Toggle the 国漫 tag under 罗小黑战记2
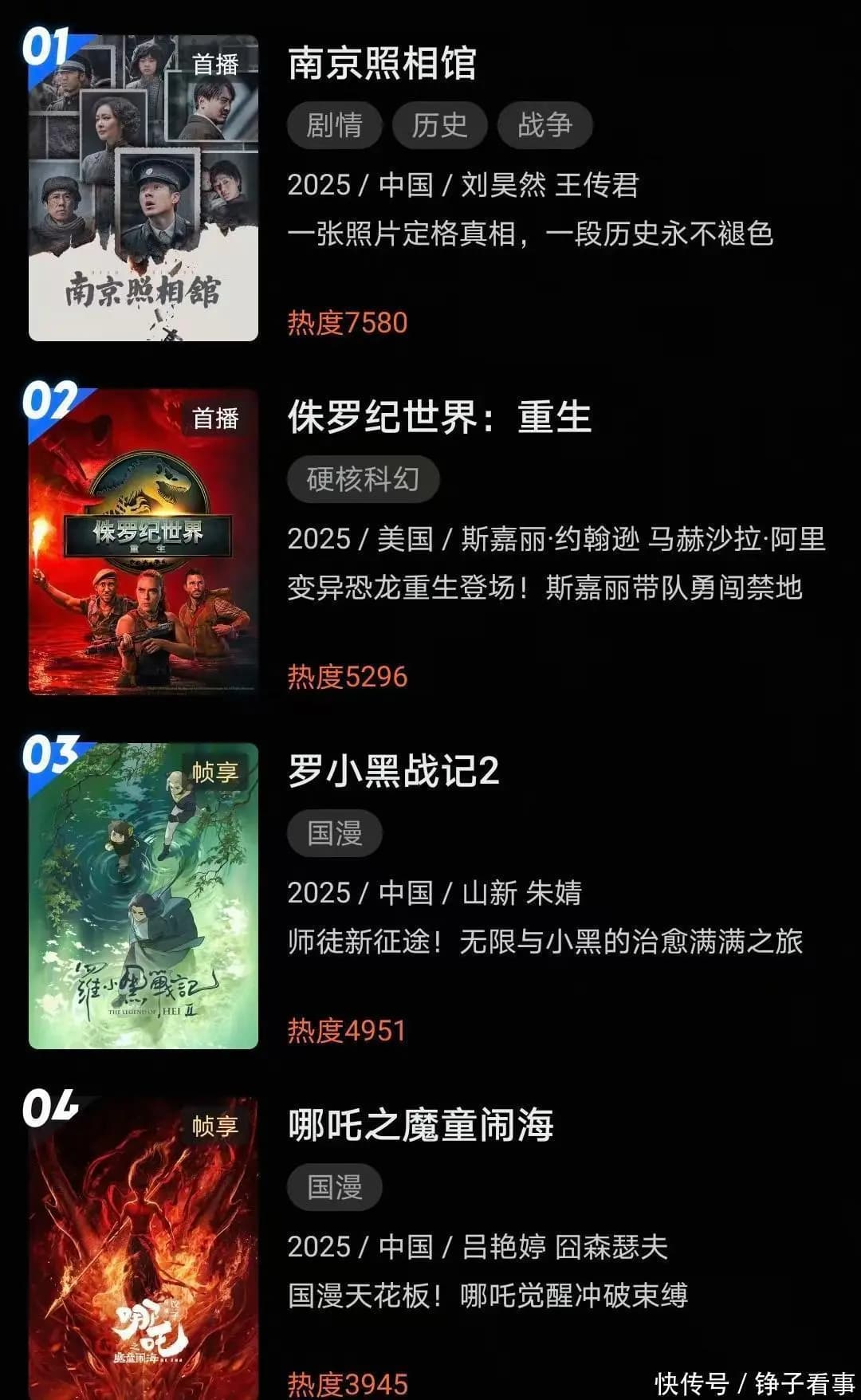Screen dimensions: 861x1400 (335, 833)
